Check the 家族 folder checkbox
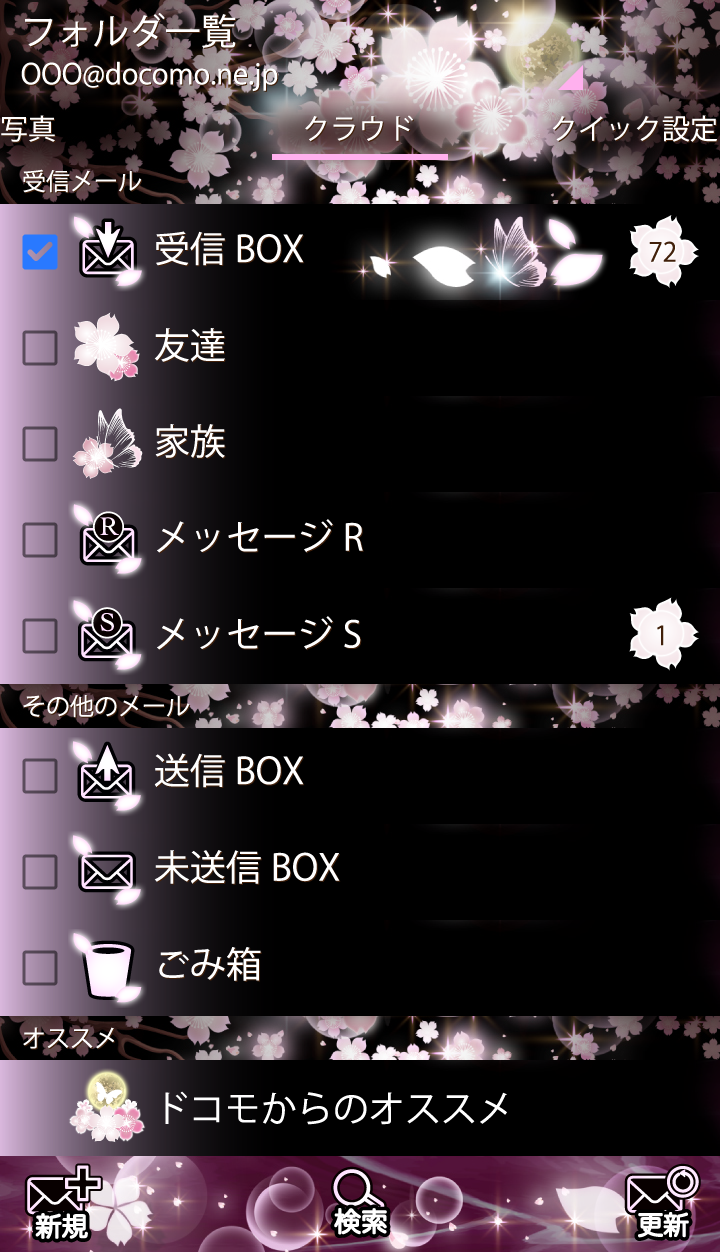 40,444
